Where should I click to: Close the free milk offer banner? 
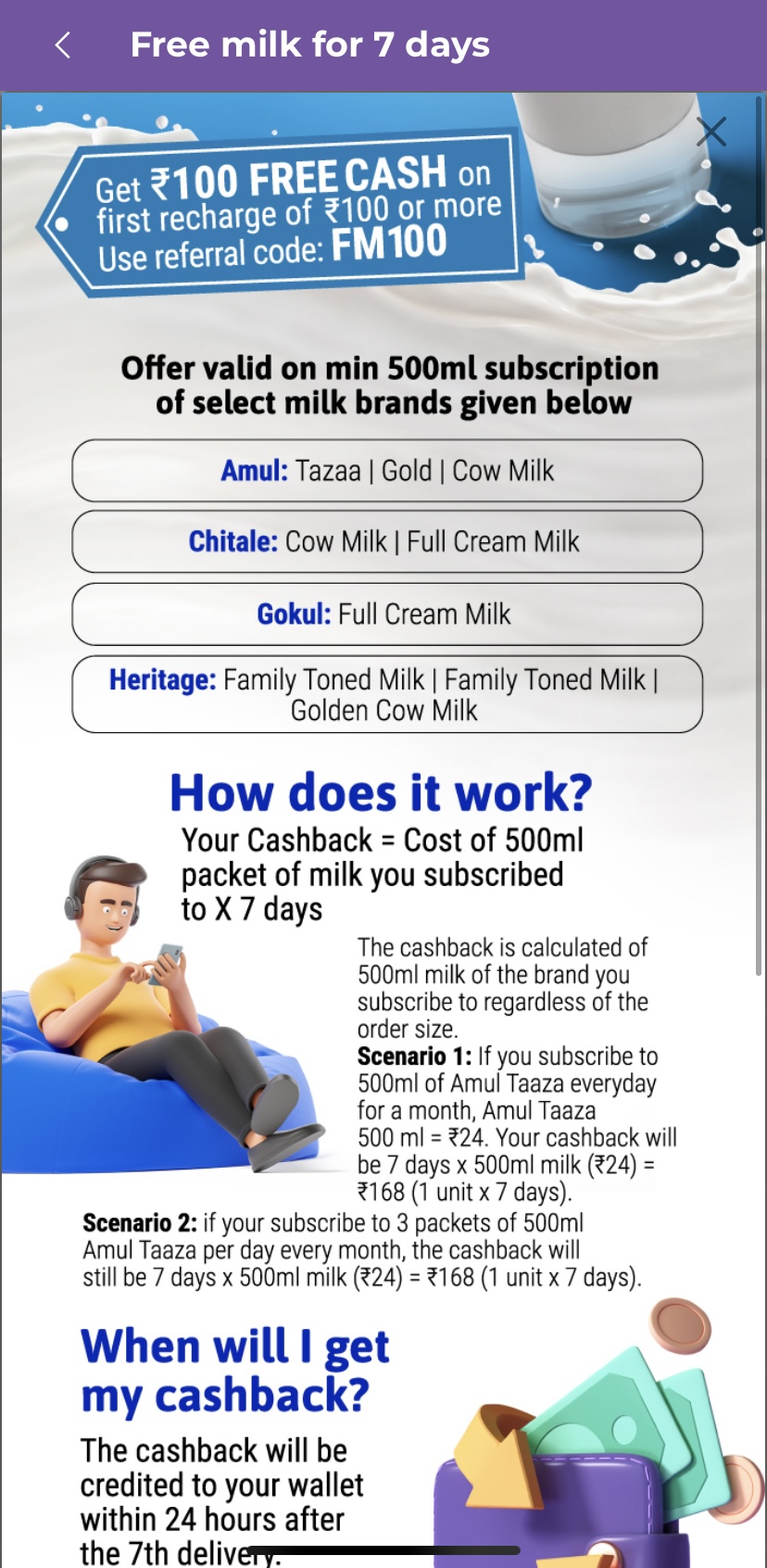click(711, 132)
